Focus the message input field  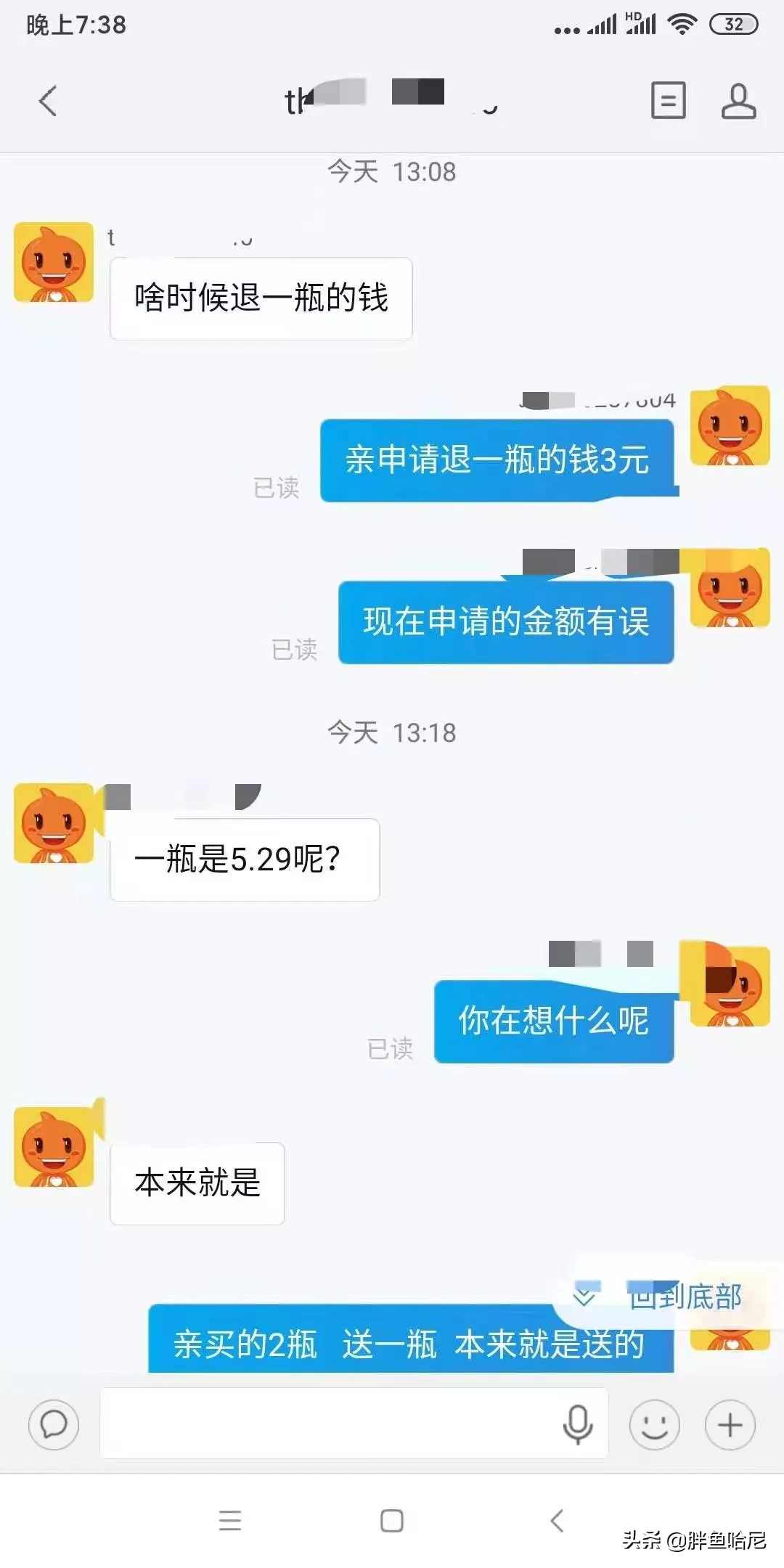[327, 1423]
